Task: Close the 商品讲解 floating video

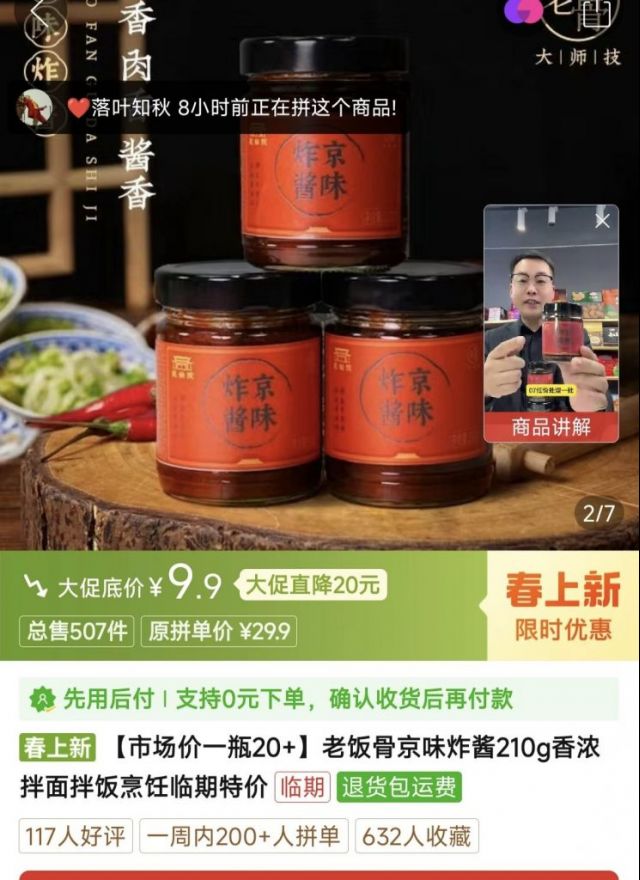Action: (602, 221)
